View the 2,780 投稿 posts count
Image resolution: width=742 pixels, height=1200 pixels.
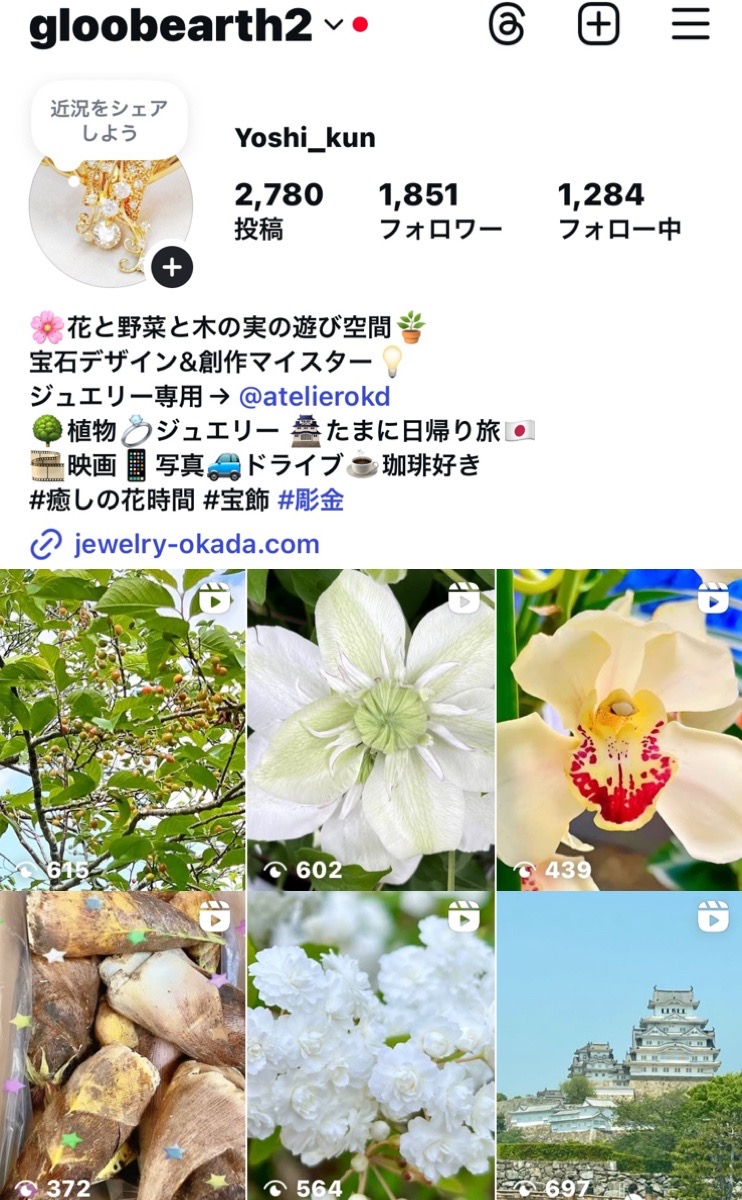(279, 211)
